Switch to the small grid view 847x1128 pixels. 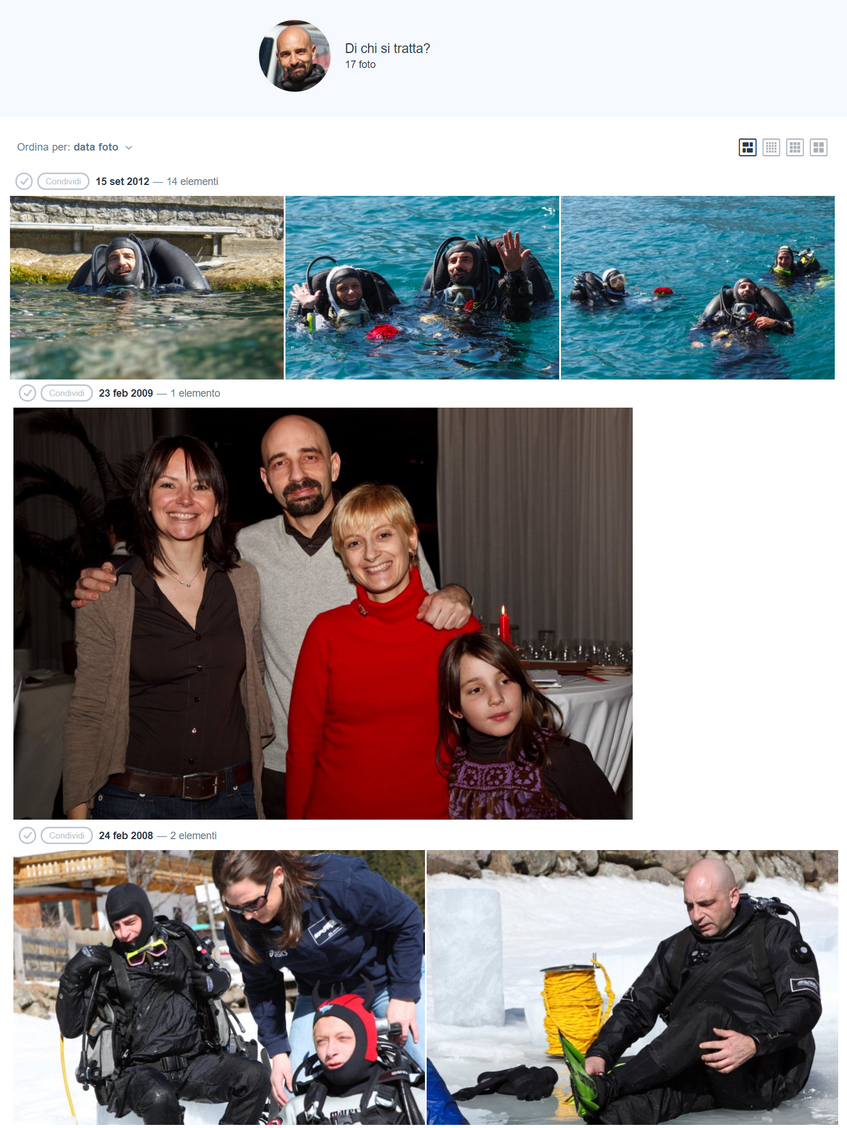tap(771, 148)
